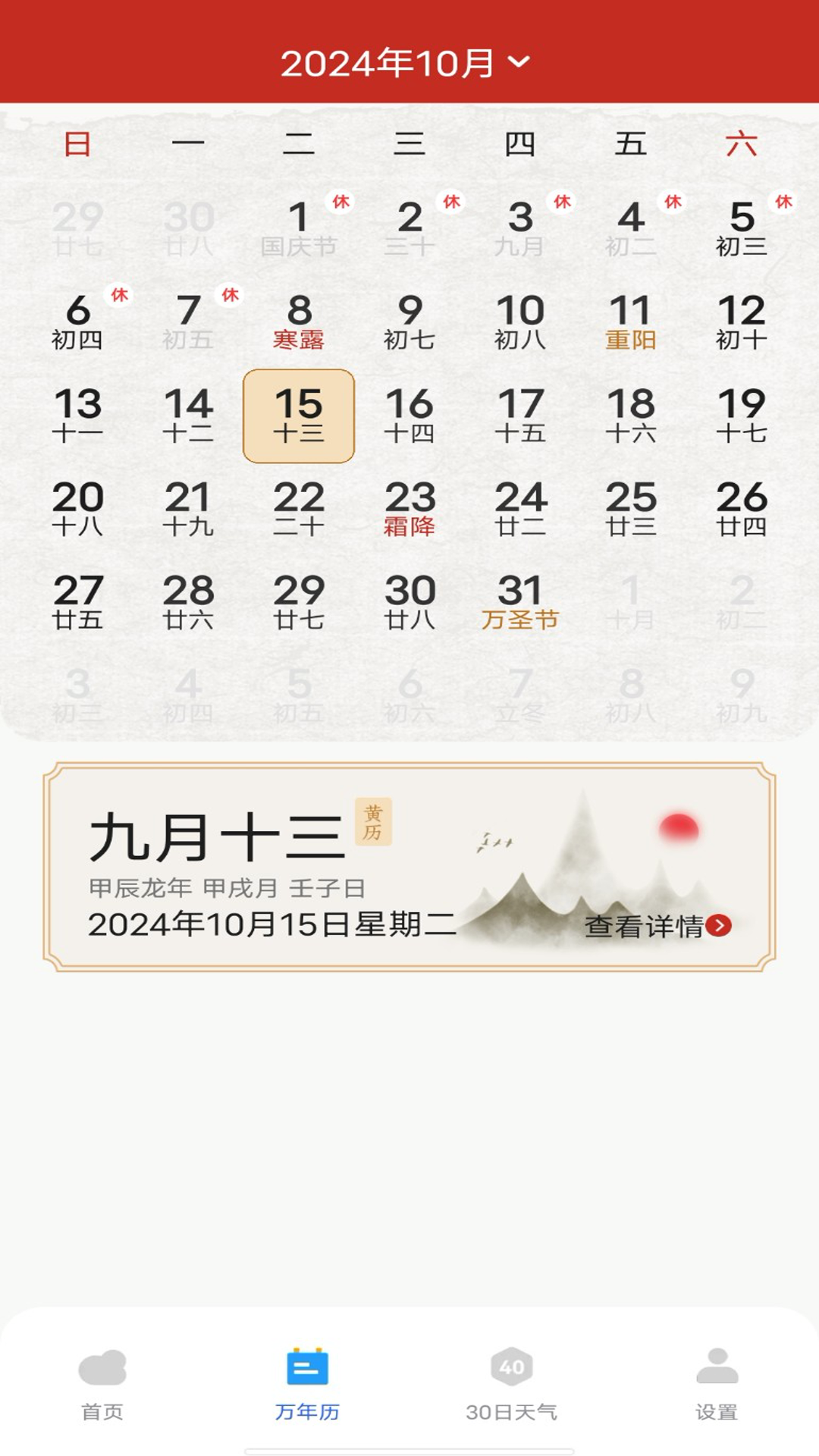Select October 8 寒露 date
This screenshot has width=819, height=1456.
[x=299, y=322]
